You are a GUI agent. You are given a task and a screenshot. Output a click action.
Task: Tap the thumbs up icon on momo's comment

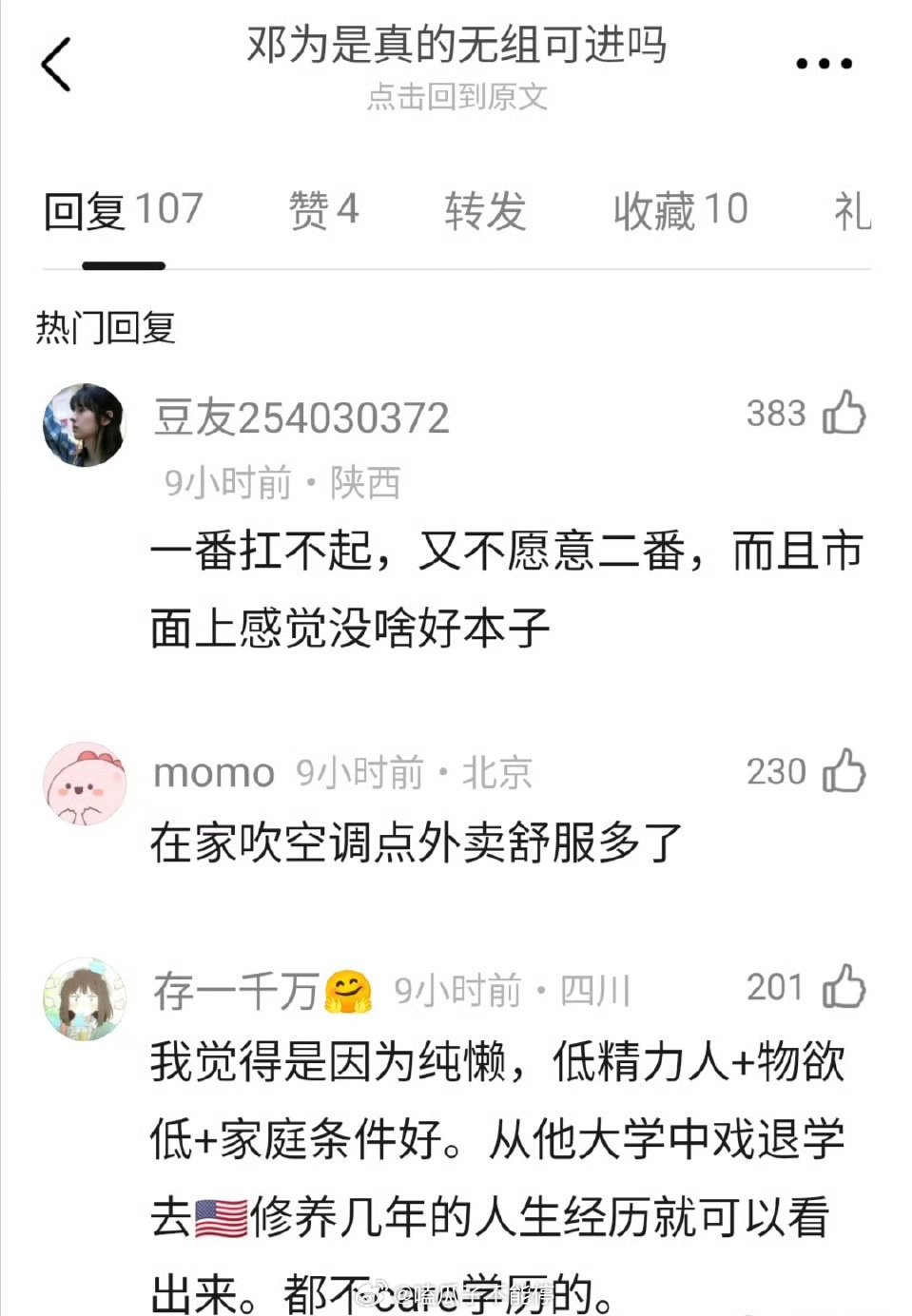tap(844, 772)
